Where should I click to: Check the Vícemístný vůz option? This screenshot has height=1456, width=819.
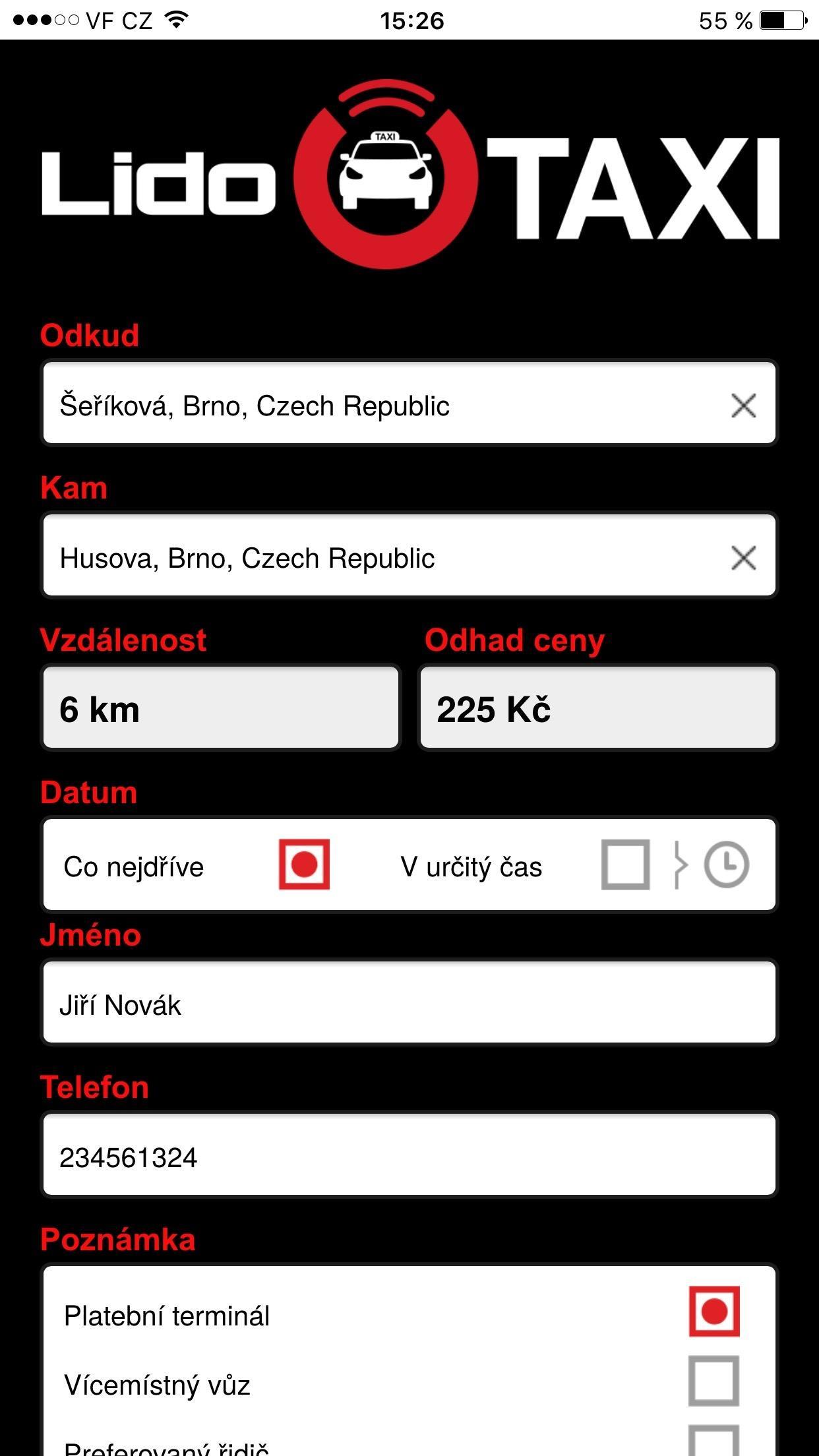point(713,1381)
